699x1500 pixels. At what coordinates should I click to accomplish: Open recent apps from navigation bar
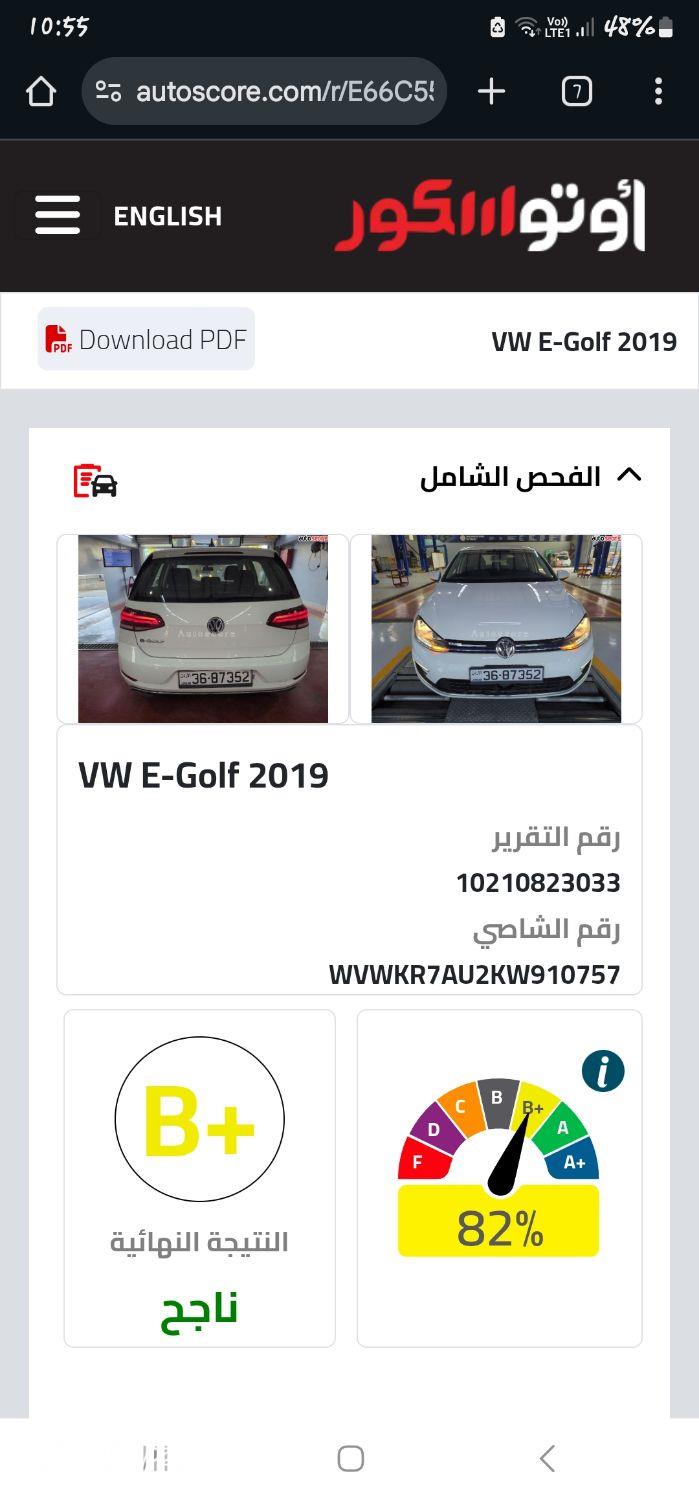click(154, 1458)
